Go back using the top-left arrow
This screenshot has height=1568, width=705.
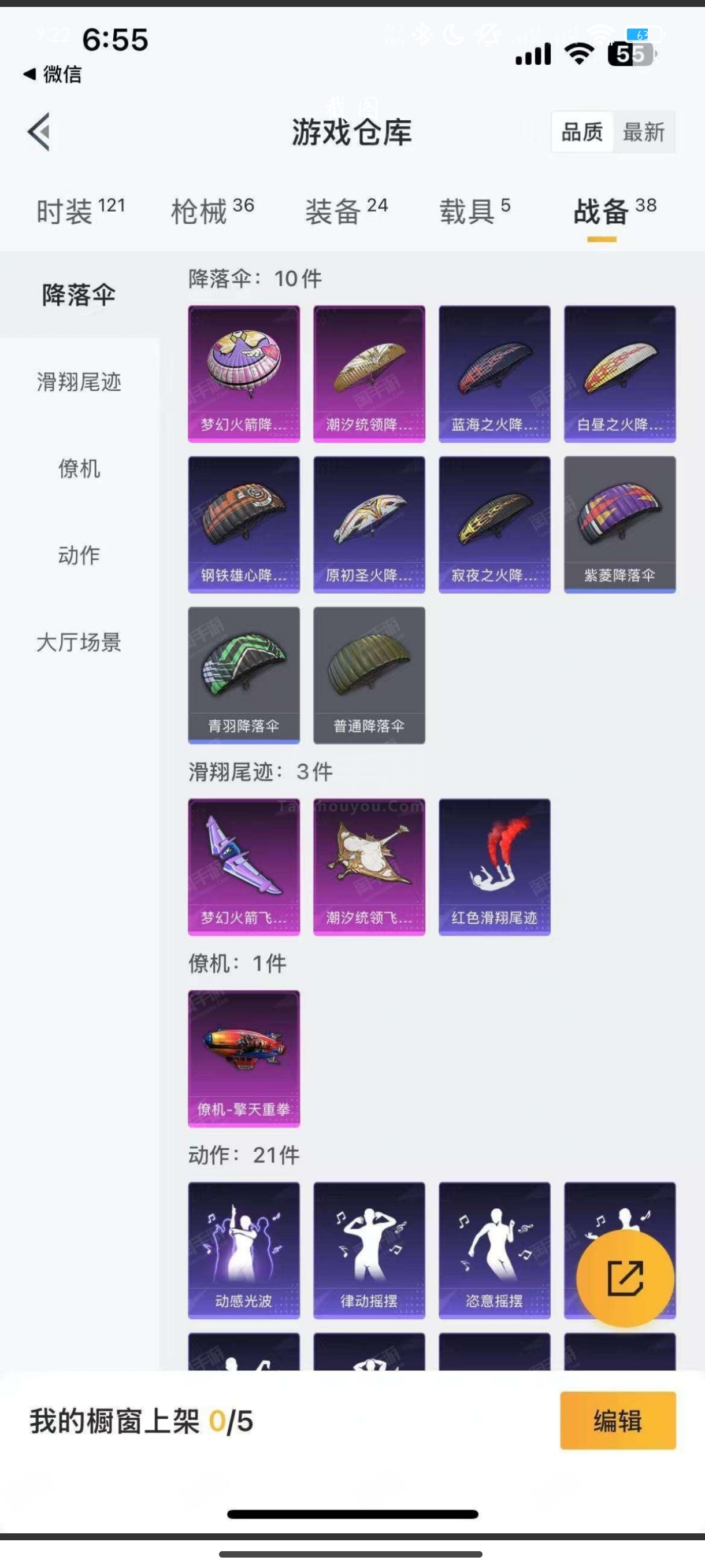pos(39,131)
